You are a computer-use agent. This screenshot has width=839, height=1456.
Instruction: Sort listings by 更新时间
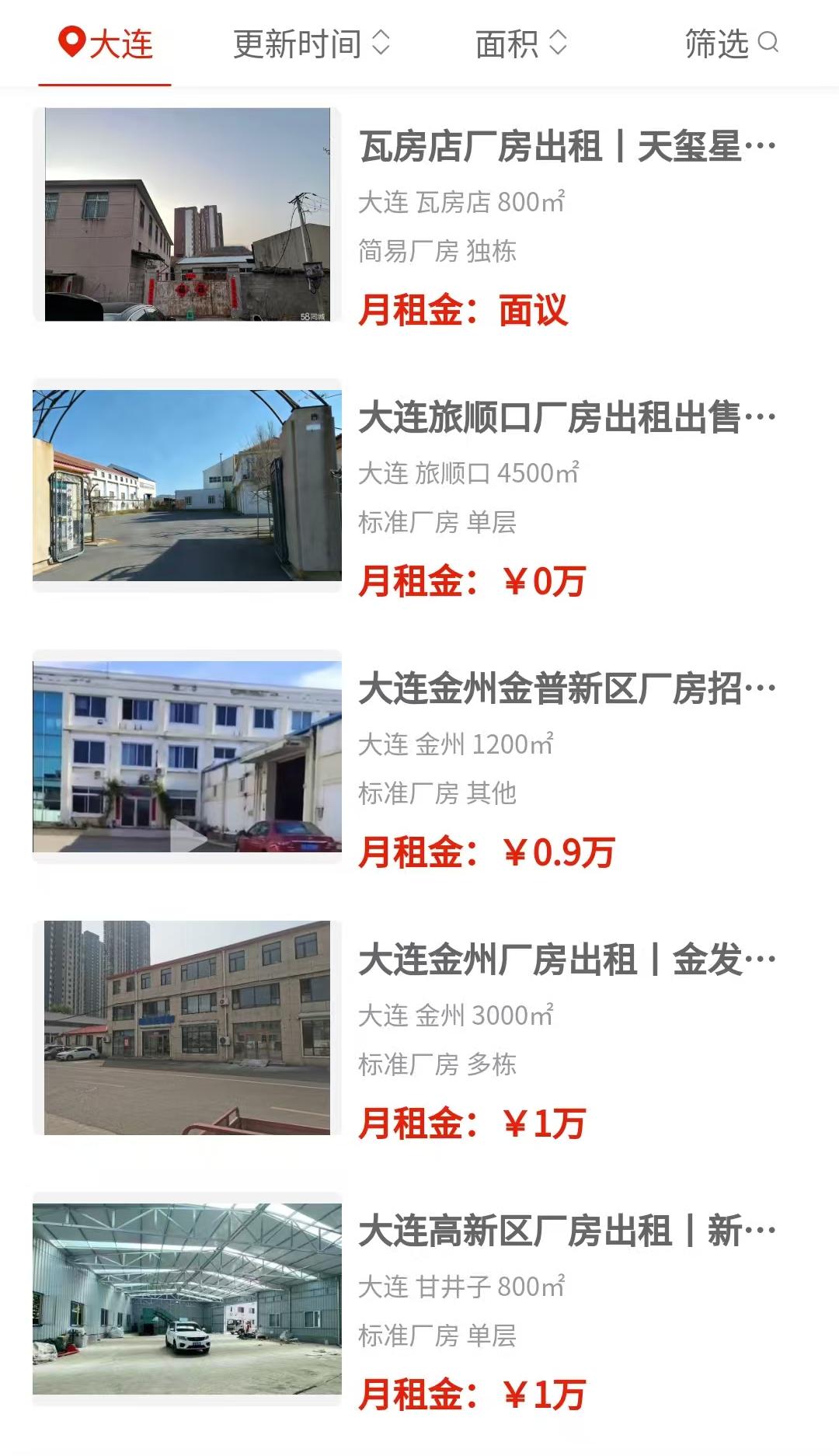click(311, 44)
